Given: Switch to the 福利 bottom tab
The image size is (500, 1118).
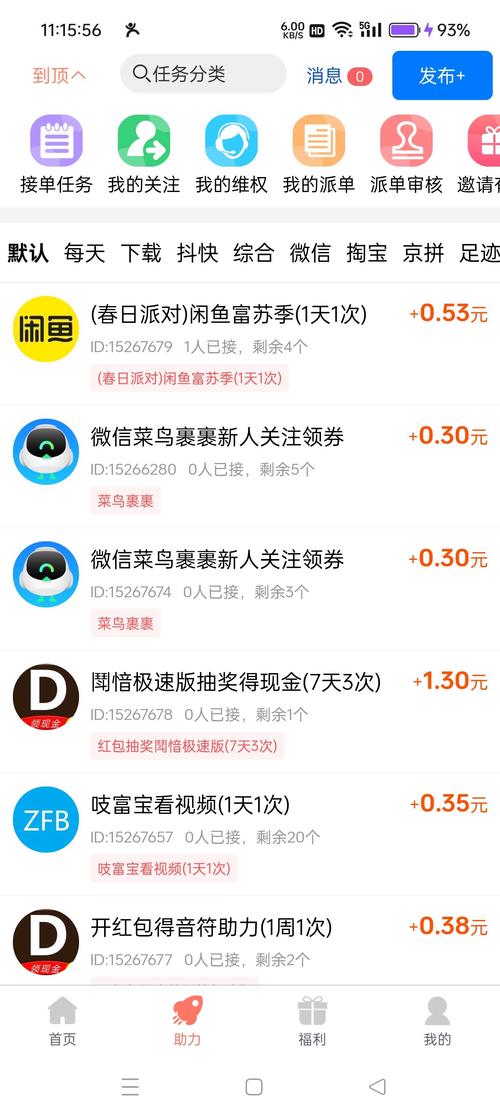Looking at the screenshot, I should [x=312, y=1021].
